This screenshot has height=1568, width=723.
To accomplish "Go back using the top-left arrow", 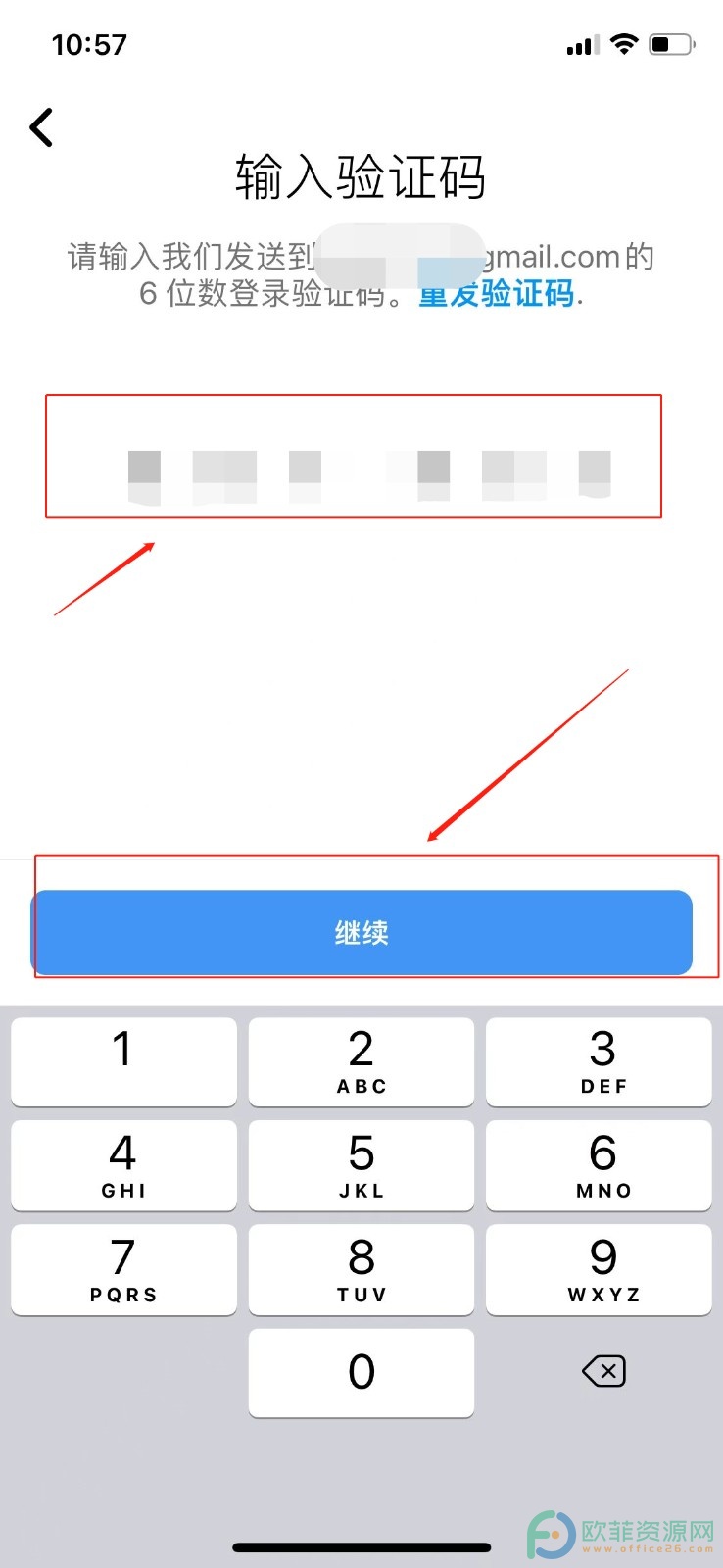I will pos(41,127).
